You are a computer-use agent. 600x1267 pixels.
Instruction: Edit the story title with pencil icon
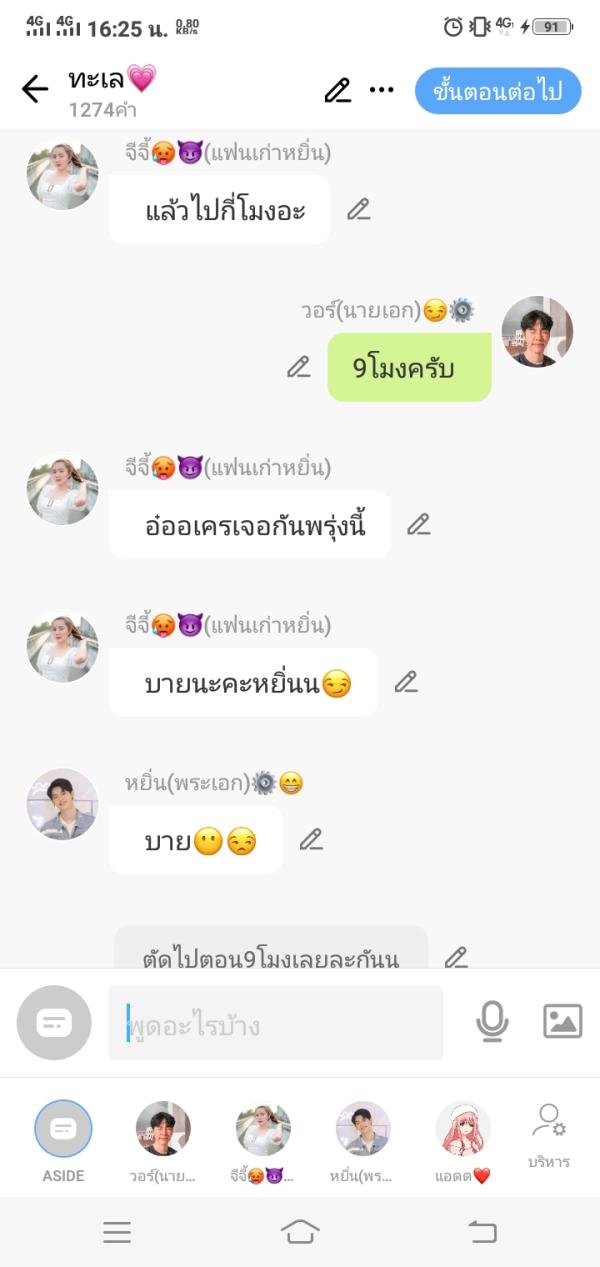338,90
